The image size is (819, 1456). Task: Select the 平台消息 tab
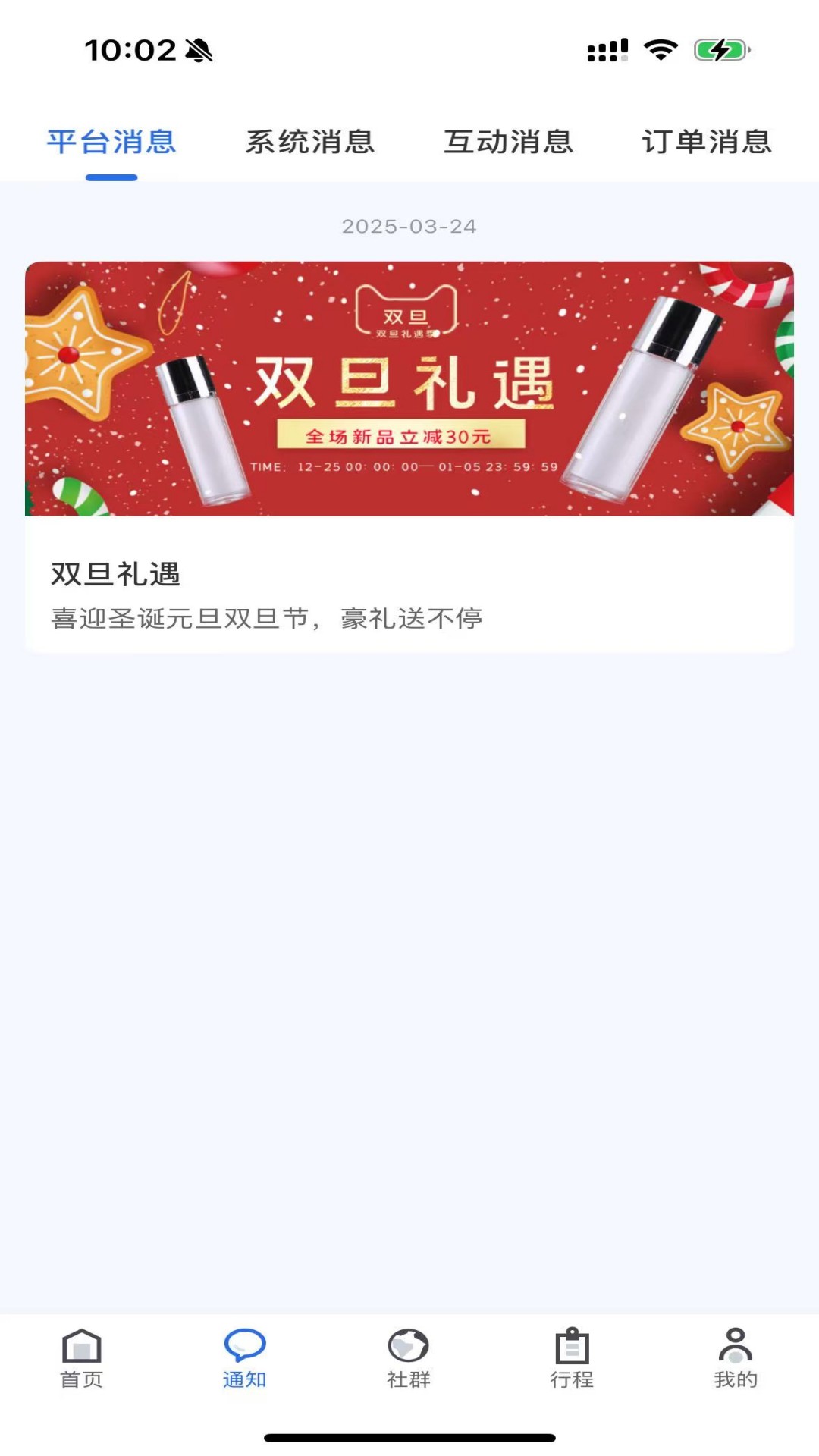tap(111, 141)
